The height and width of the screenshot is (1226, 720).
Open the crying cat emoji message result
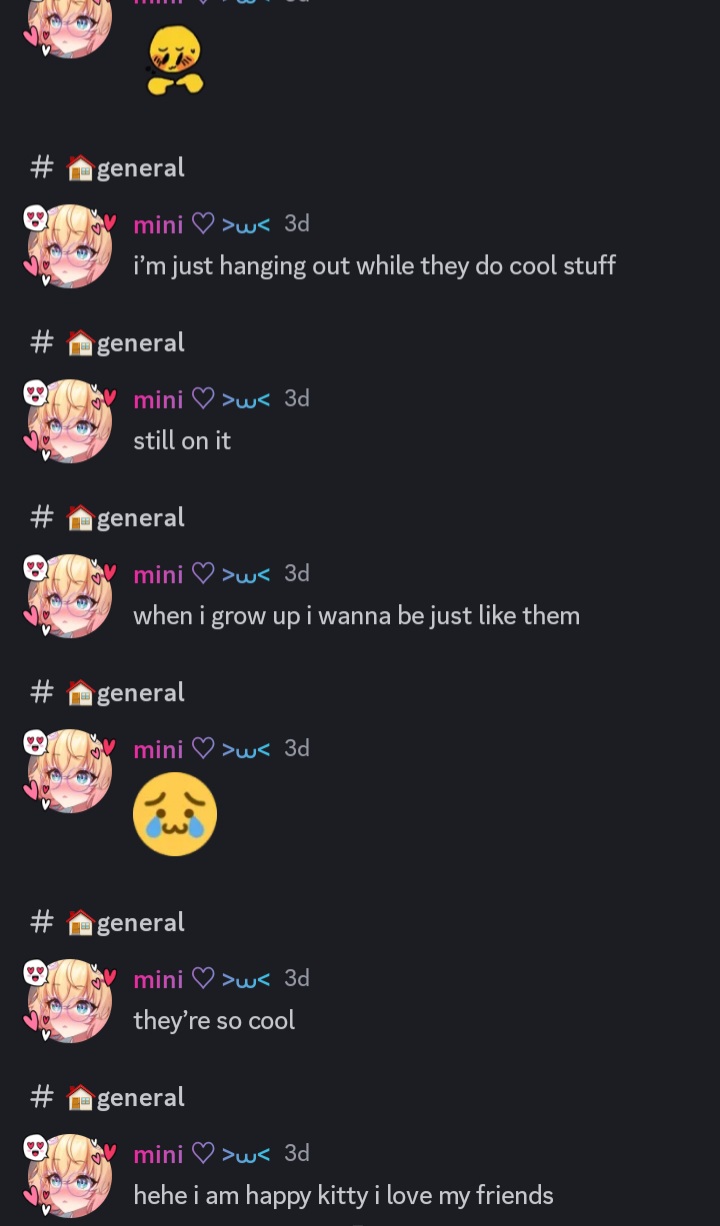[x=175, y=814]
